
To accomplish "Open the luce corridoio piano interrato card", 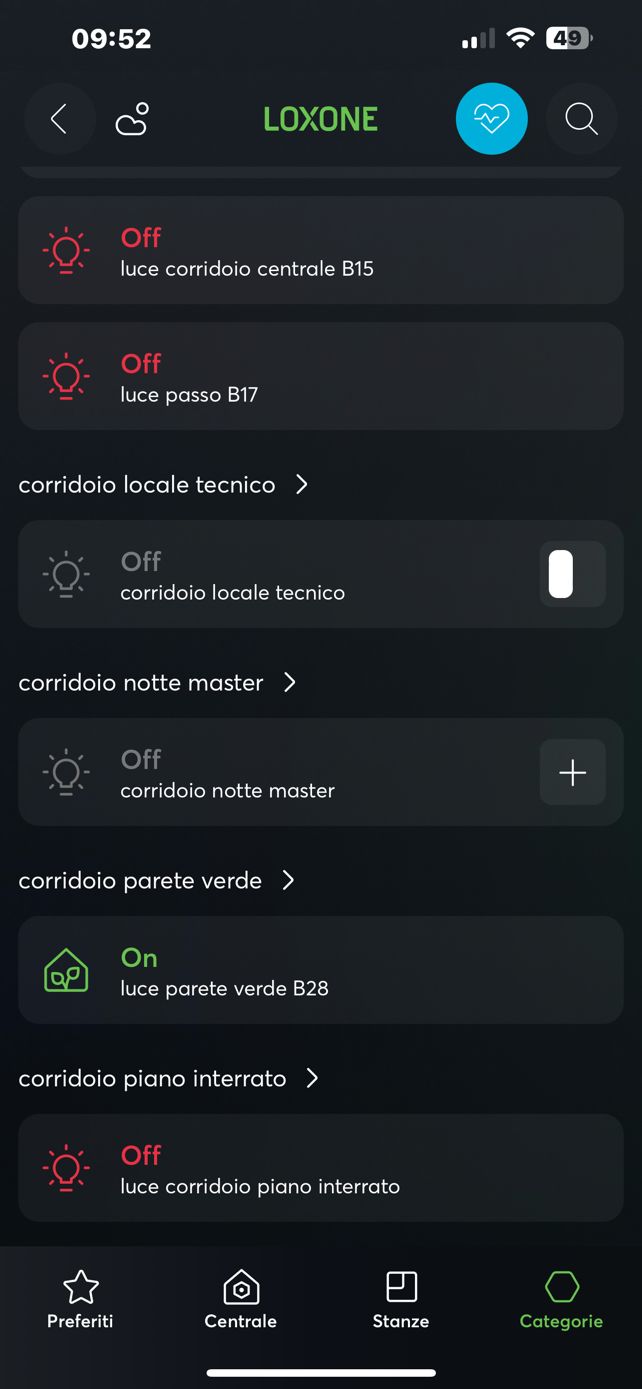I will pyautogui.click(x=320, y=1168).
